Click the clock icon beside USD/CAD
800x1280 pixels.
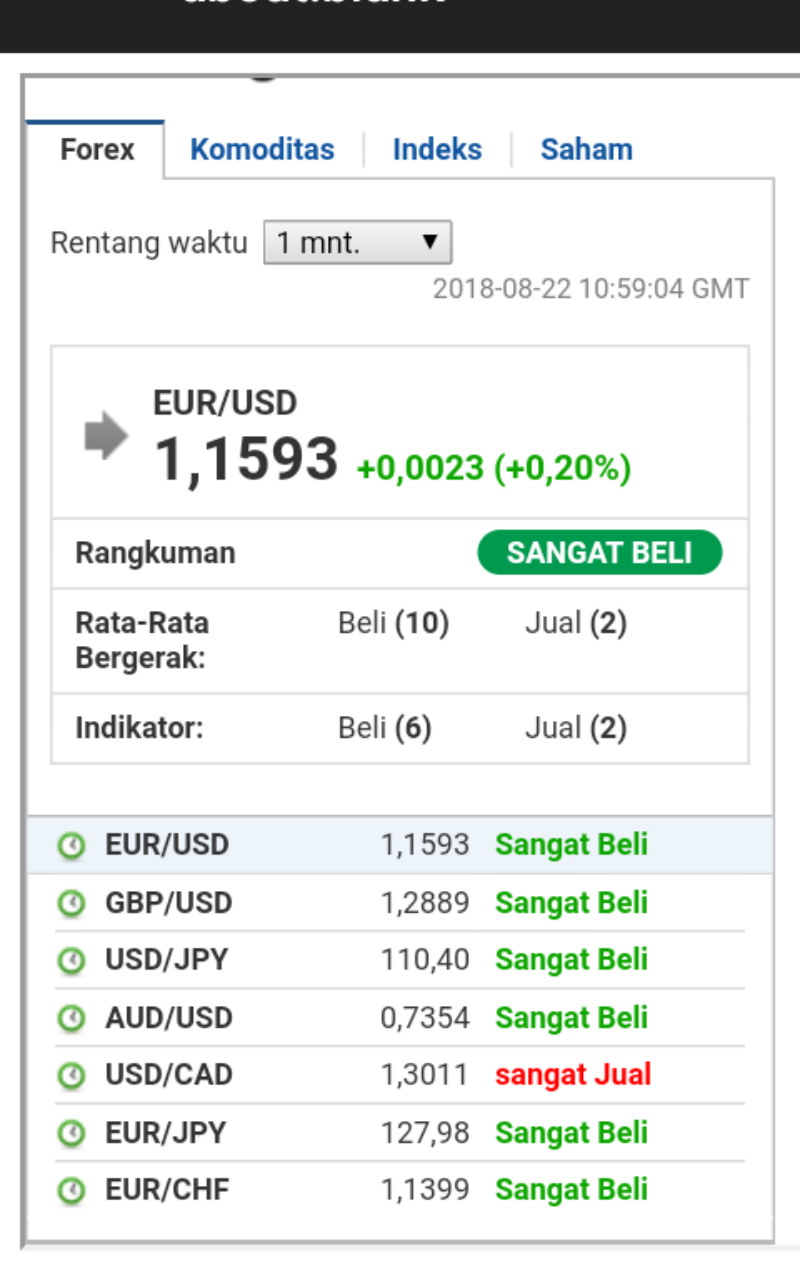(71, 1074)
